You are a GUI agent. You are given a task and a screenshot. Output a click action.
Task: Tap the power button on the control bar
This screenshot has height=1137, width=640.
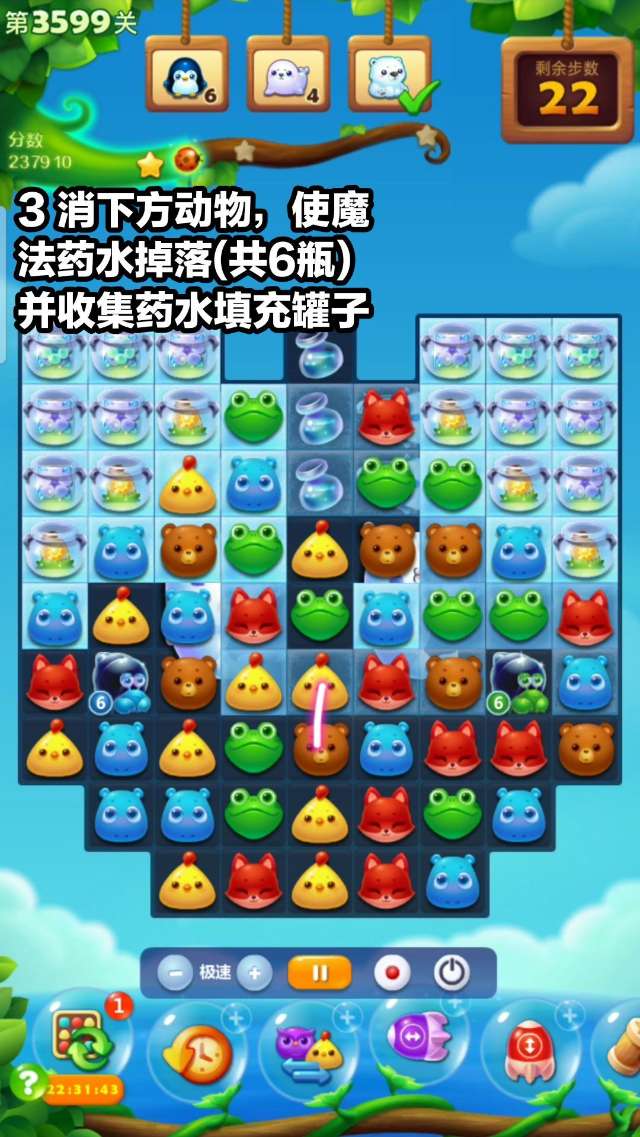click(x=451, y=972)
